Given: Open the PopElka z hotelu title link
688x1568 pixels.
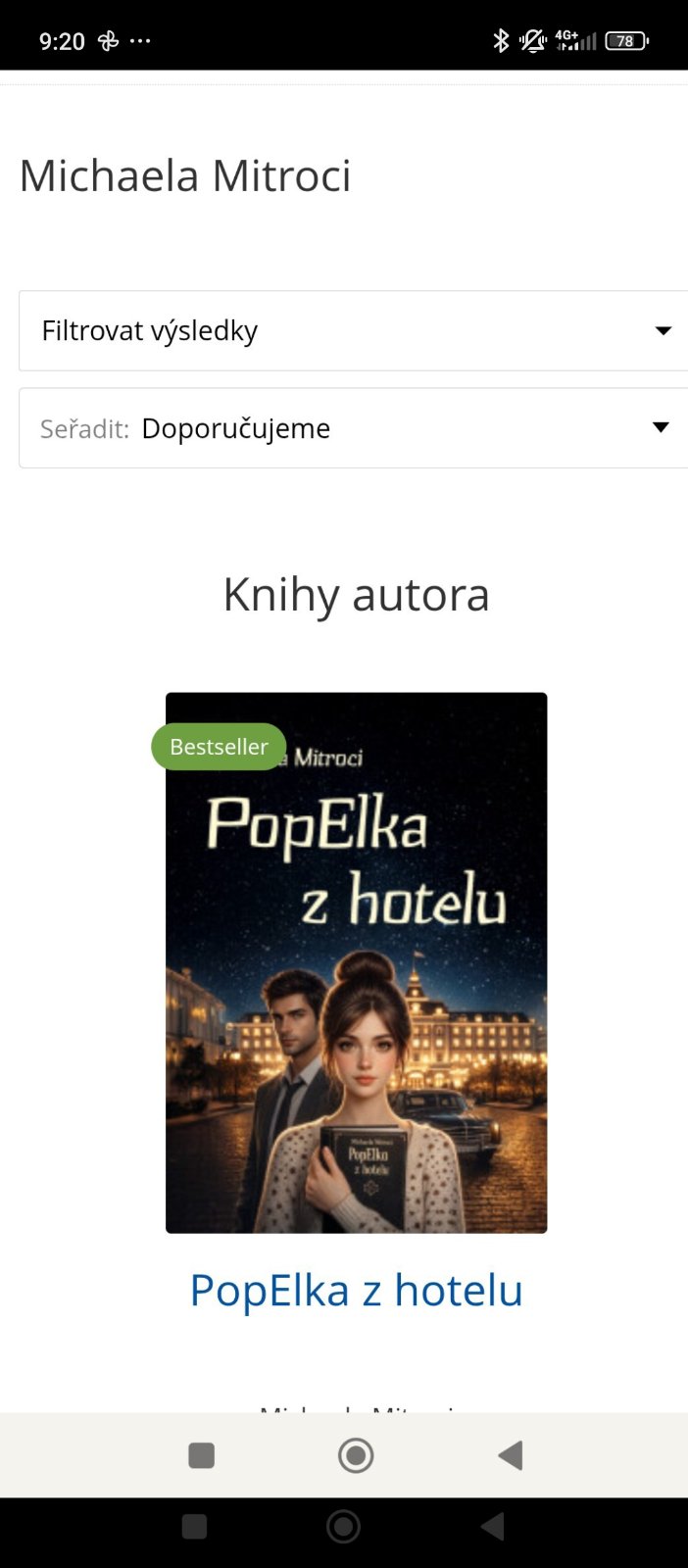Looking at the screenshot, I should tap(356, 1290).
